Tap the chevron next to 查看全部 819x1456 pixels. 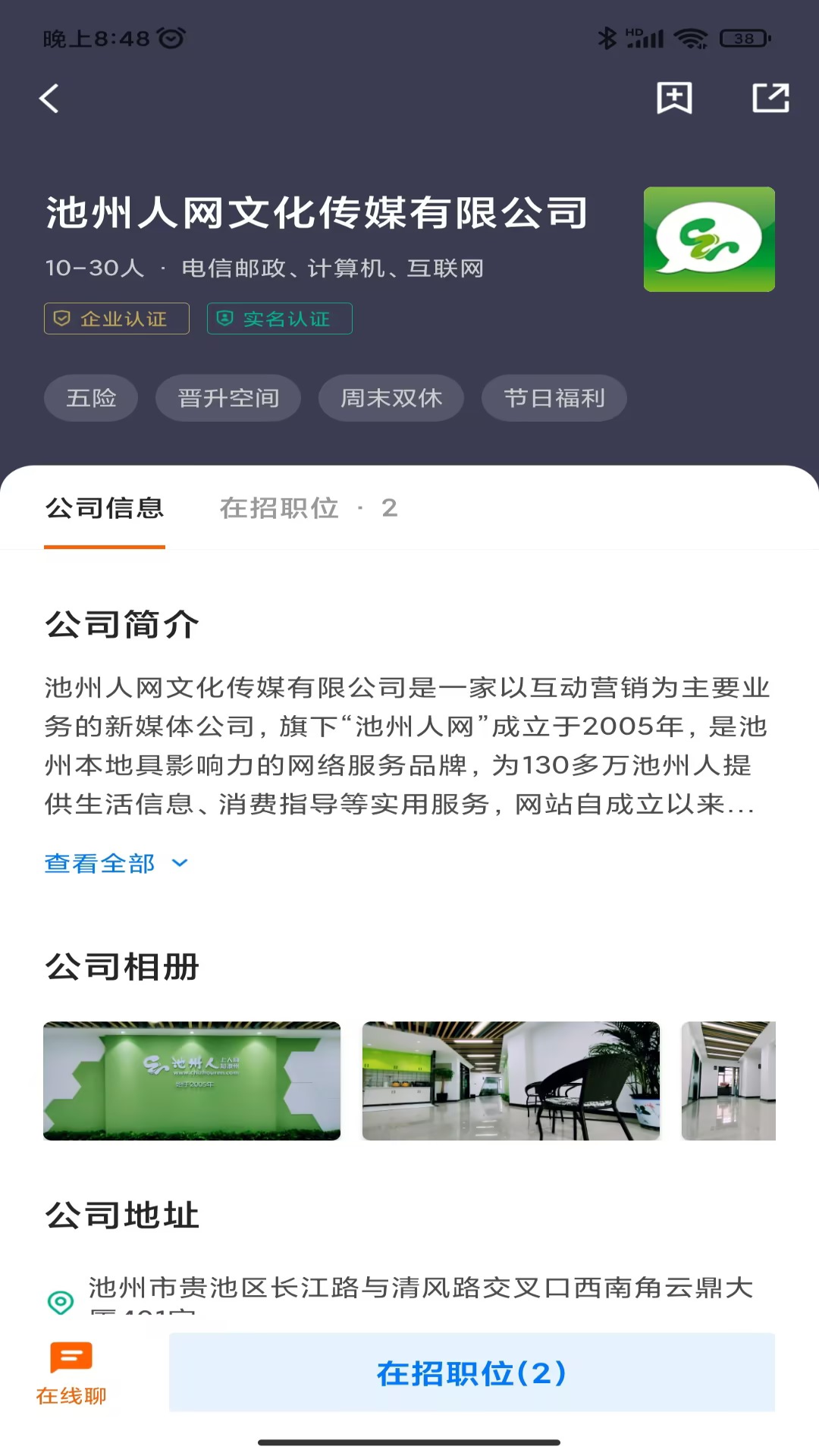click(x=179, y=863)
